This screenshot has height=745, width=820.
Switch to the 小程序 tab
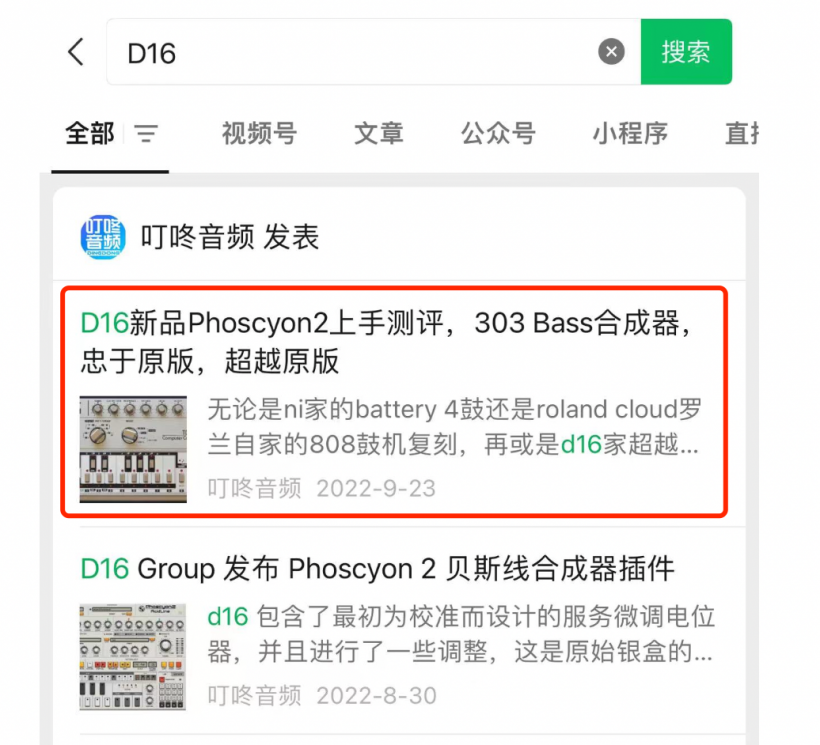point(629,133)
